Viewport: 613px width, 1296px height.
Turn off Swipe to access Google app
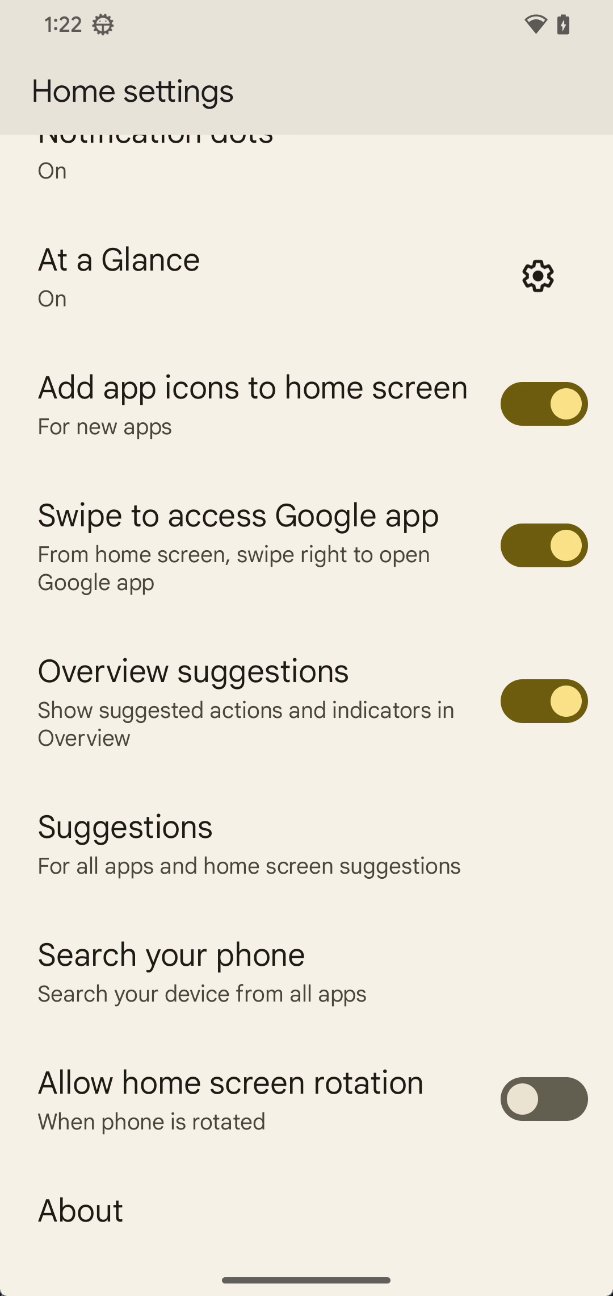544,545
